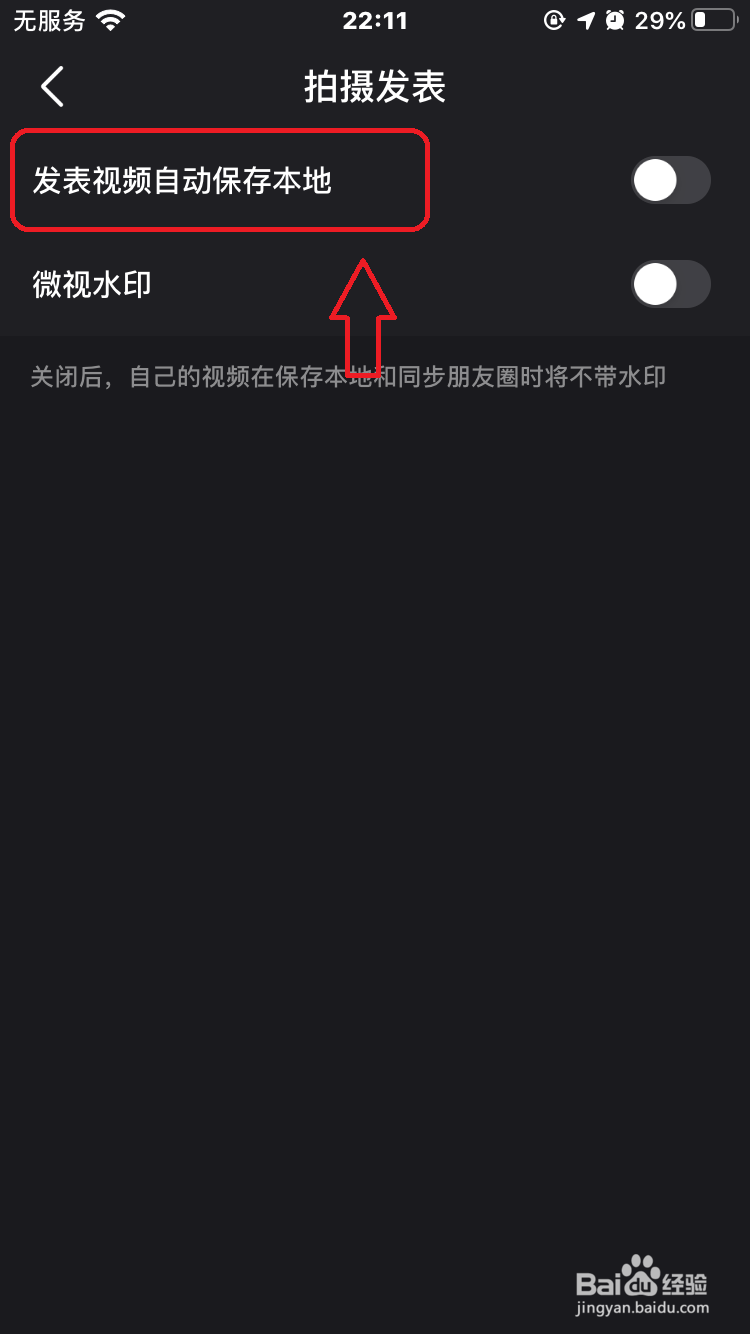The height and width of the screenshot is (1334, 750).
Task: Click the 29% battery percentage
Action: [x=660, y=19]
